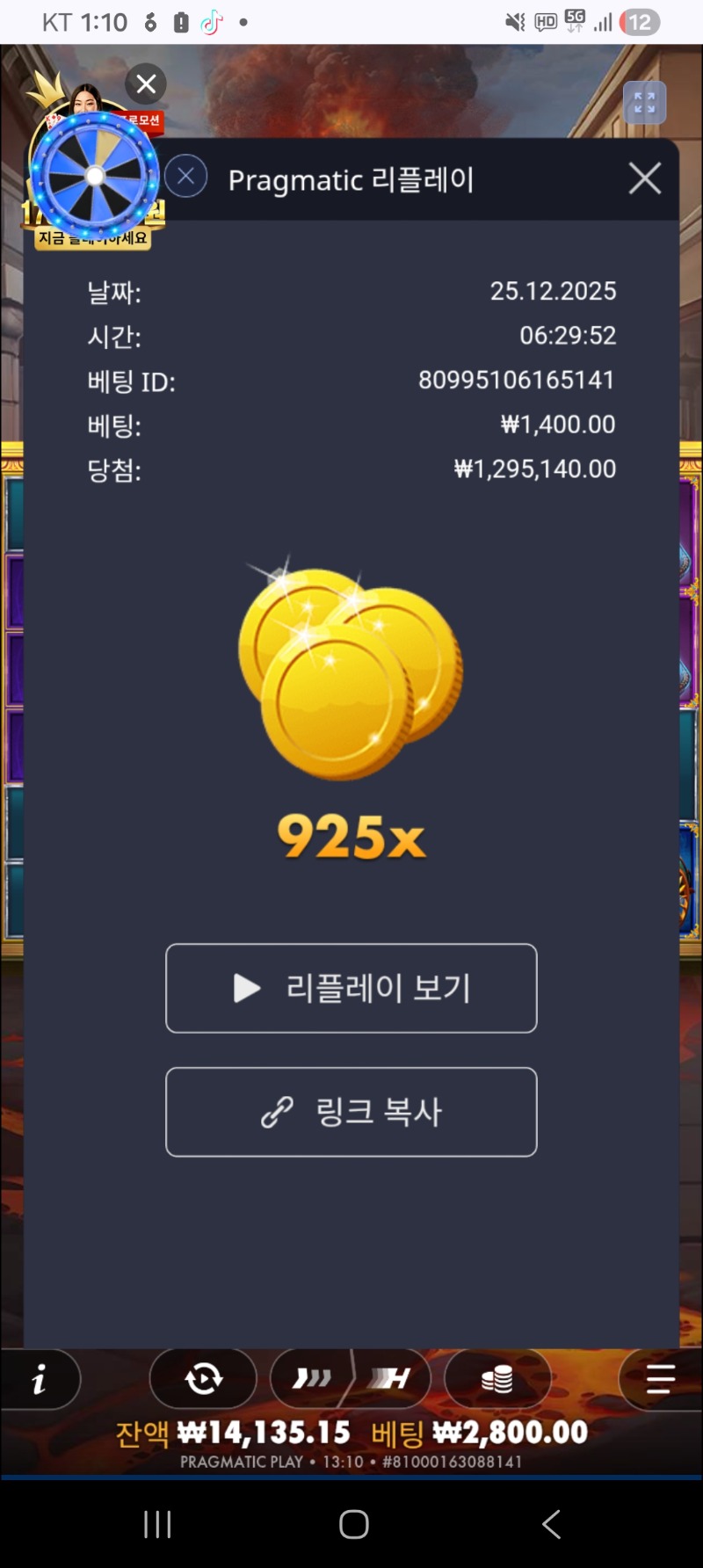Open the promotion spin wheel
Image resolution: width=703 pixels, height=1568 pixels.
(93, 176)
